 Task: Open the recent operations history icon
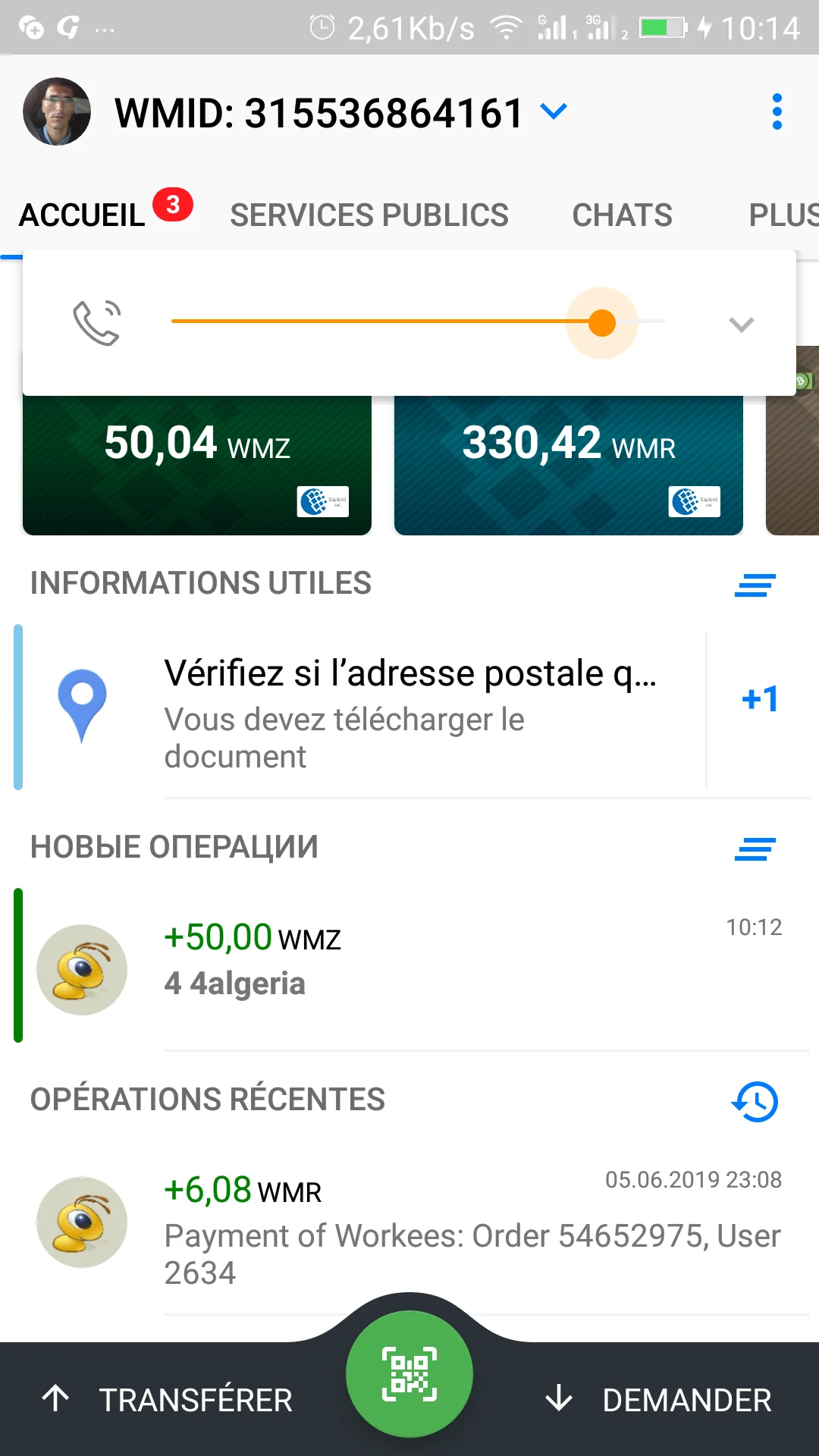coord(755,1101)
